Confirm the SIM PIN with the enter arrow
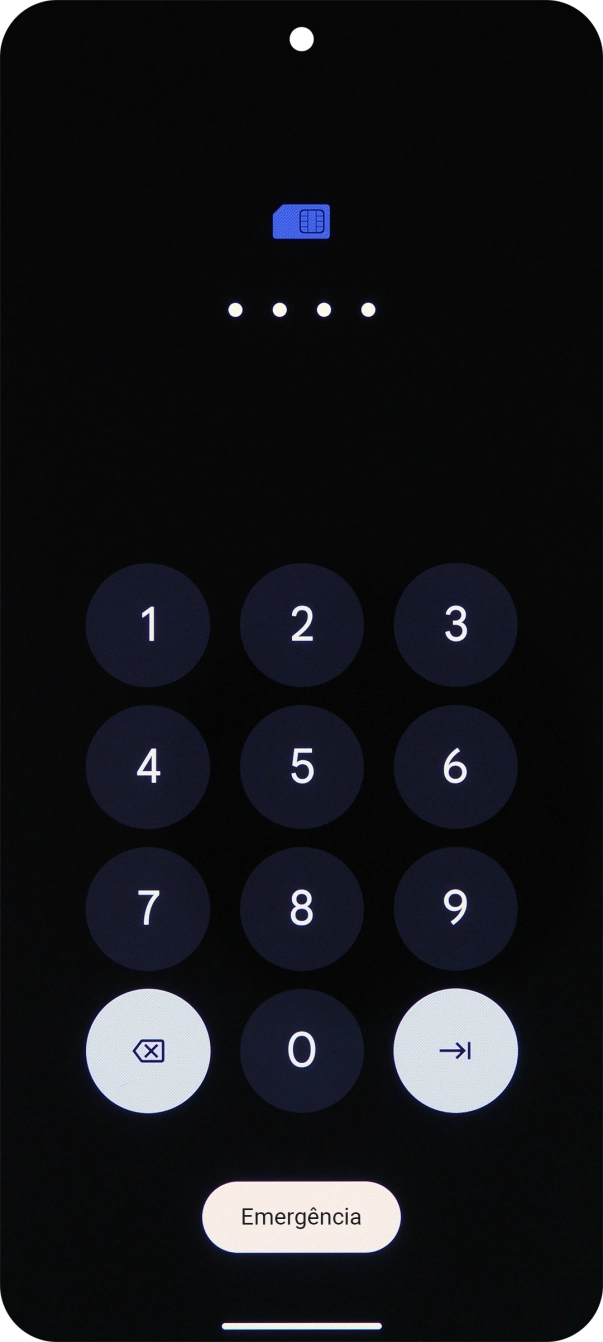 click(455, 1051)
